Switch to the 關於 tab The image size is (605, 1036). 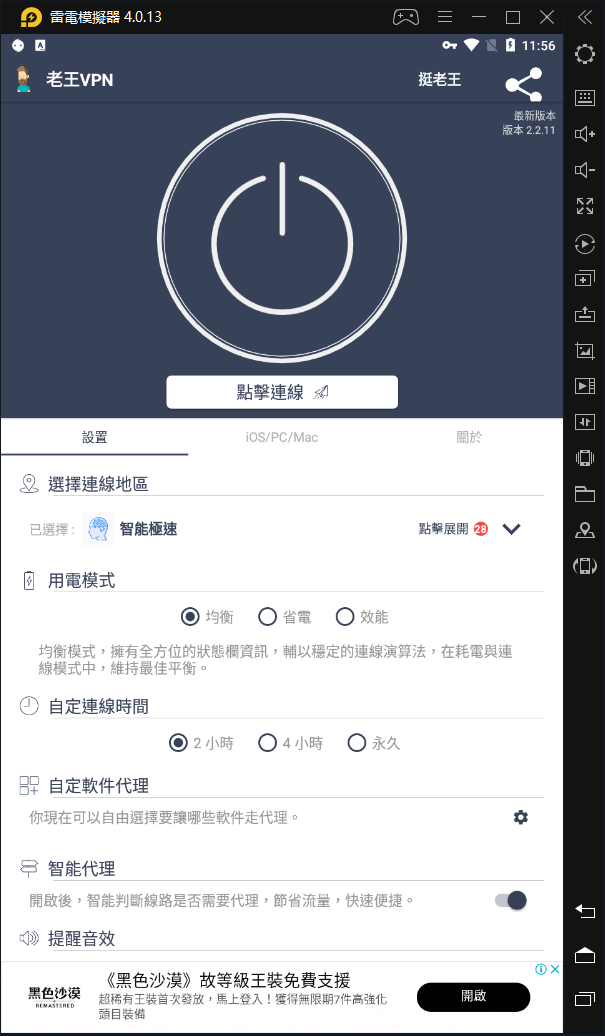point(469,437)
